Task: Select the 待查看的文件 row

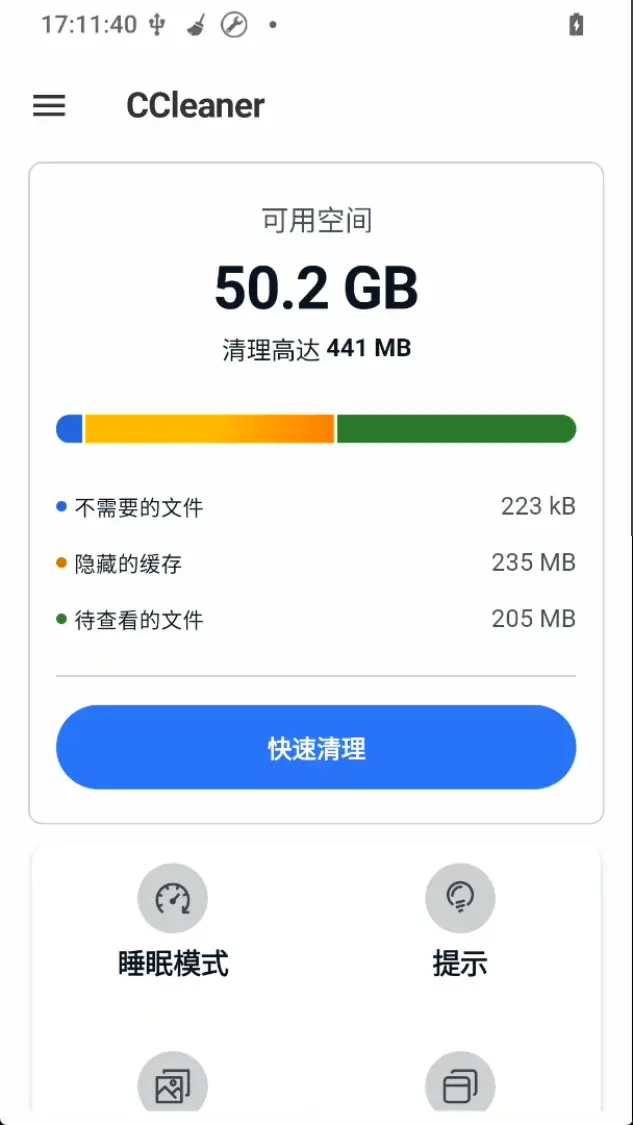Action: click(316, 618)
